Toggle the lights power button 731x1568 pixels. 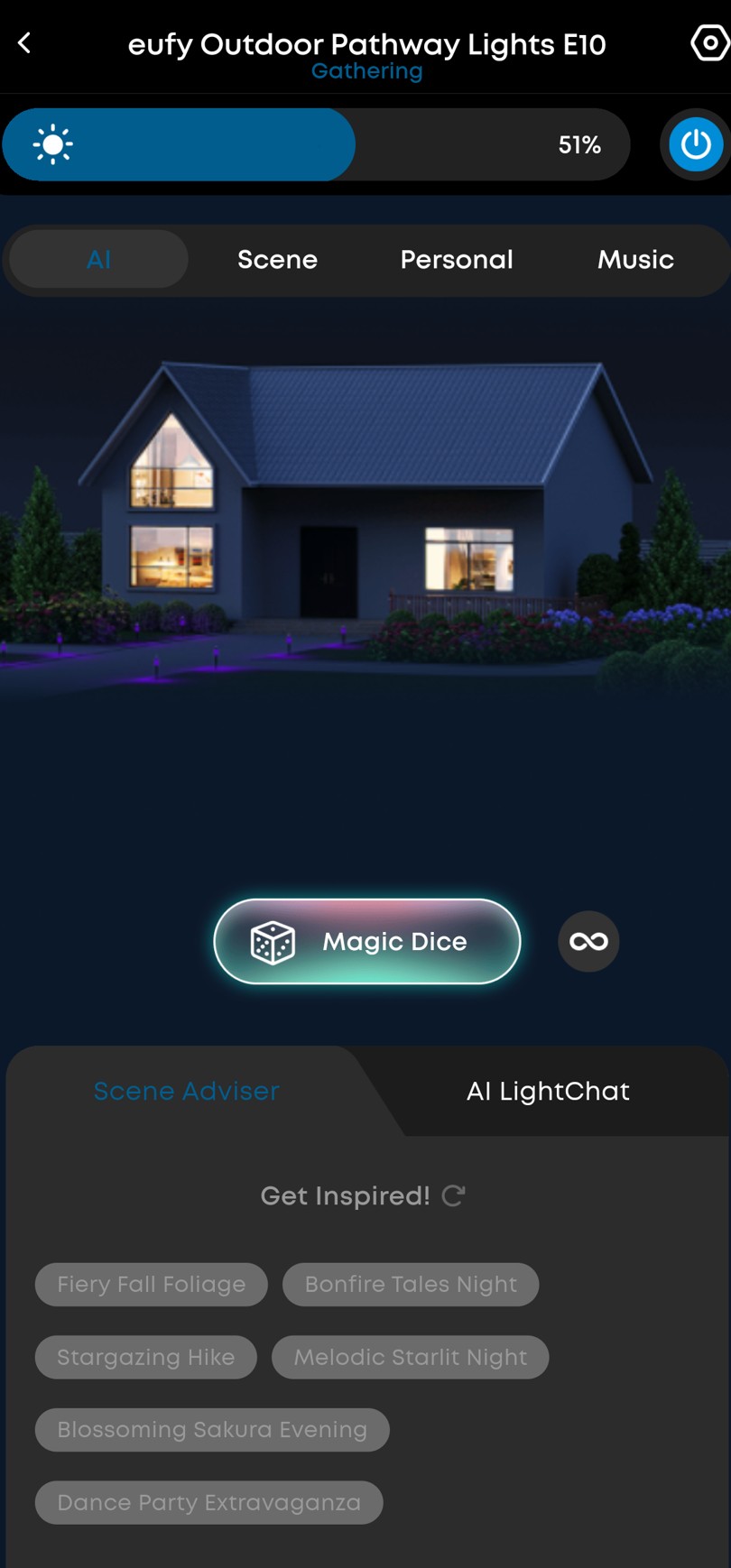[x=695, y=144]
